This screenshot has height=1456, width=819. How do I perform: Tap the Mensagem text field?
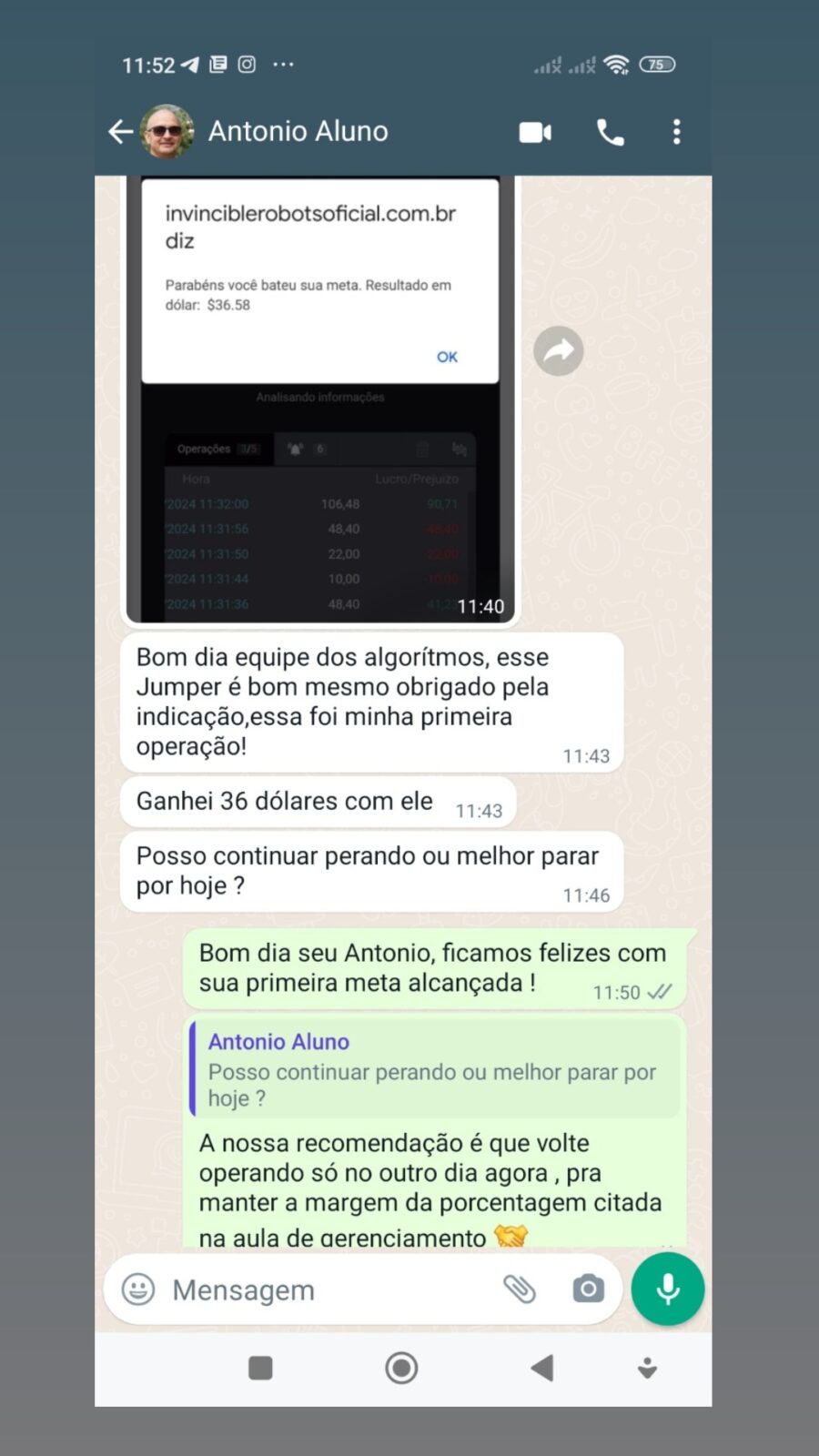click(x=328, y=1289)
